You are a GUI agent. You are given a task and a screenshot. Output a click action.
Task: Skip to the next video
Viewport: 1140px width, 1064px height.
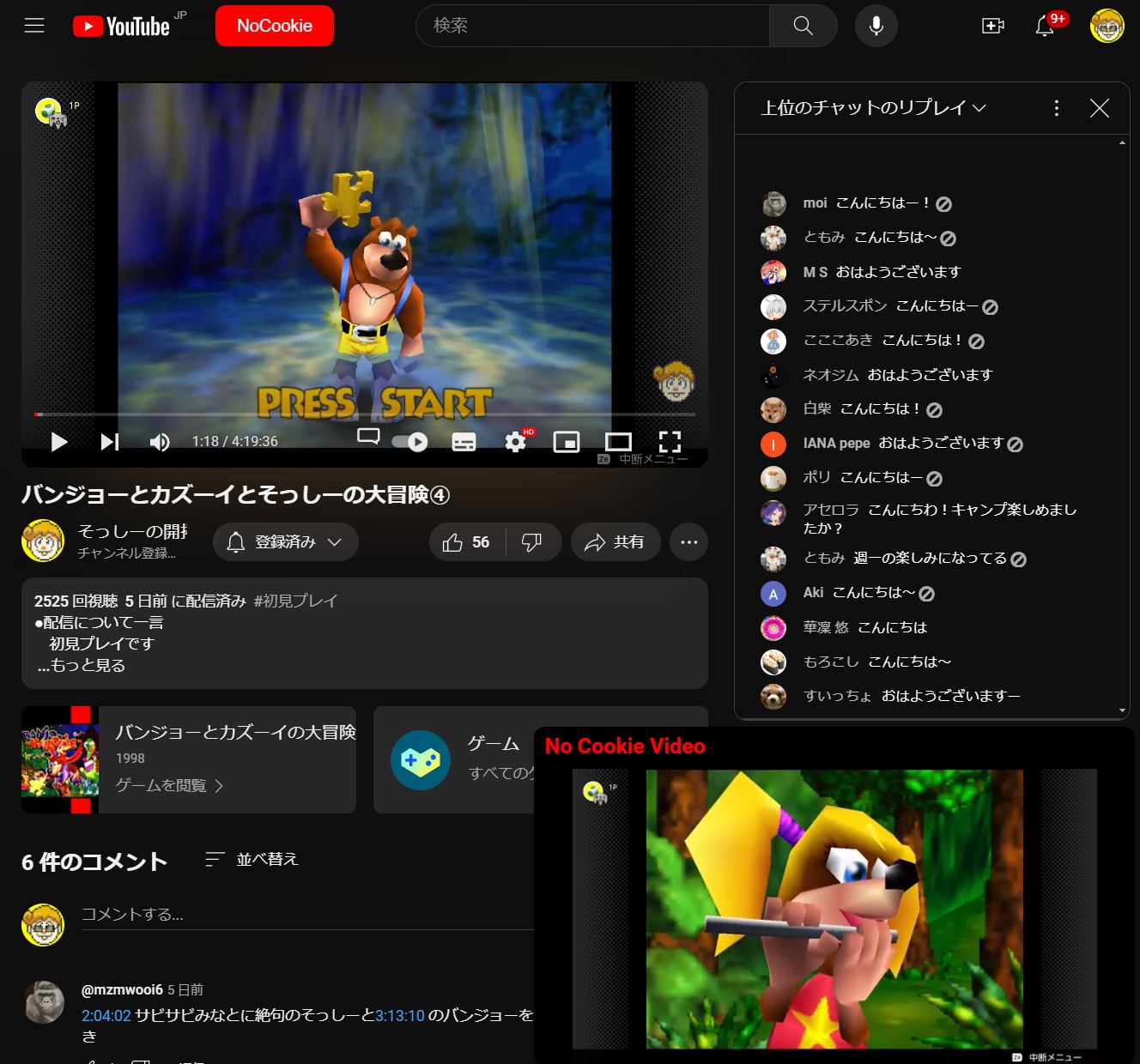[x=110, y=442]
